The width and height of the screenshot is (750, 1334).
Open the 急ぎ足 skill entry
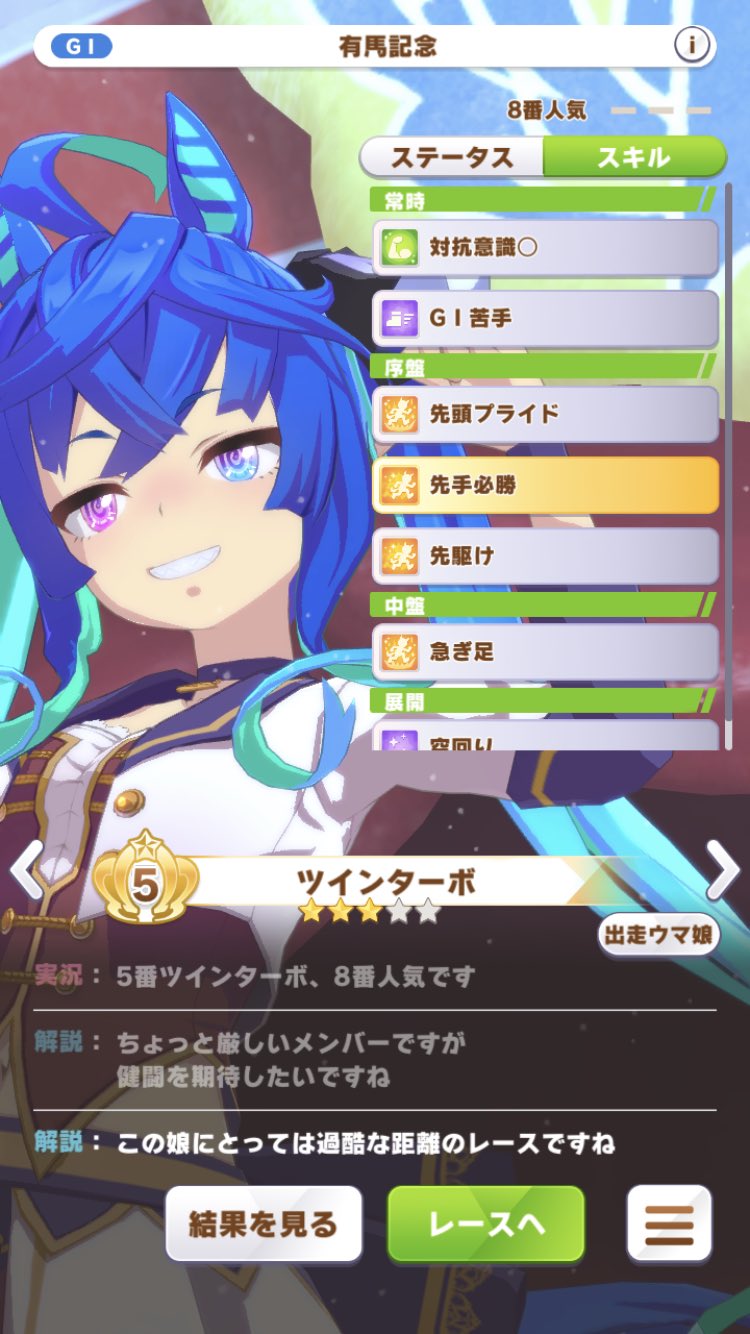[545, 651]
